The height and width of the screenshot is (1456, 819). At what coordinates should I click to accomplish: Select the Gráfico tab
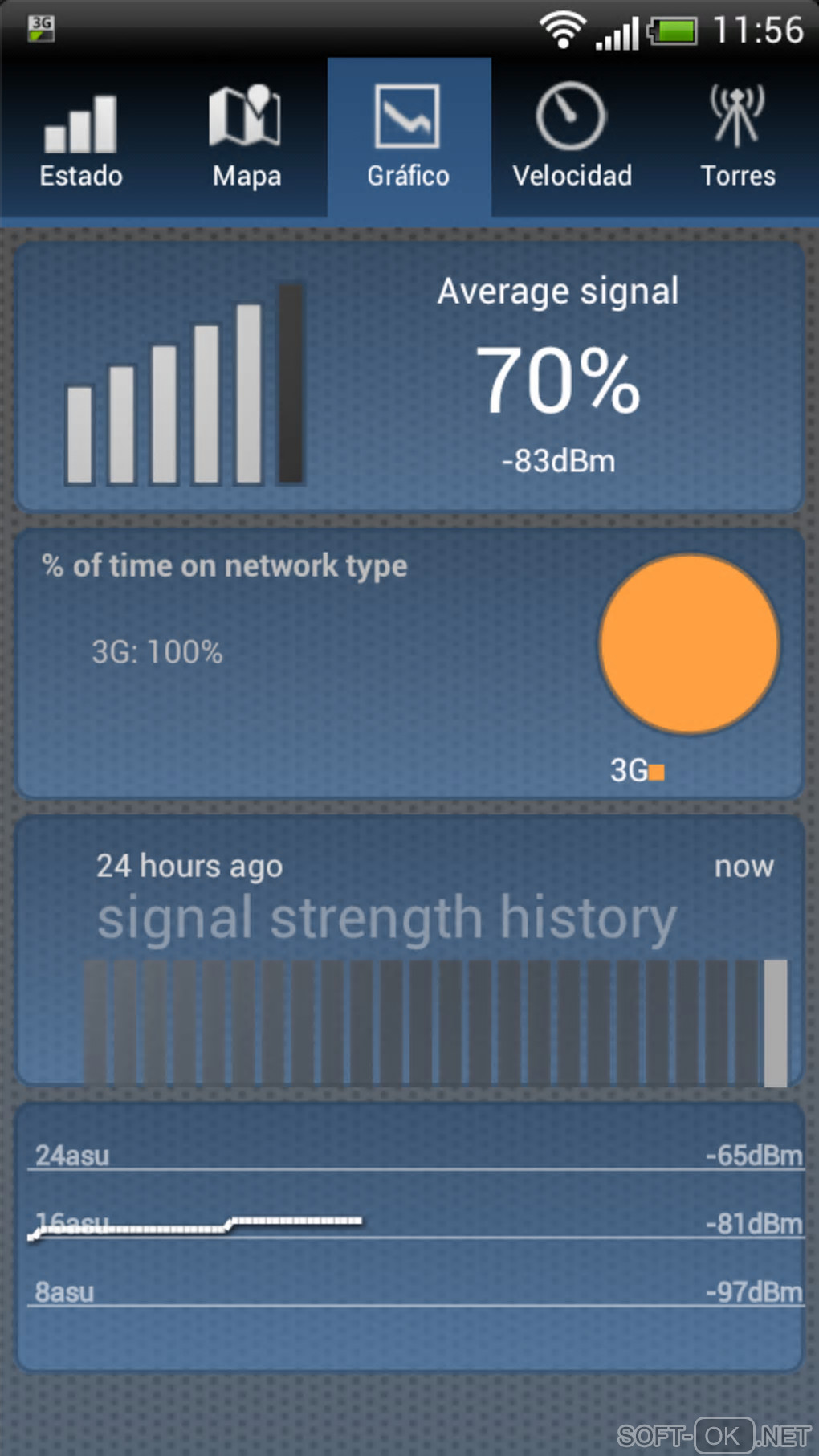(x=409, y=138)
